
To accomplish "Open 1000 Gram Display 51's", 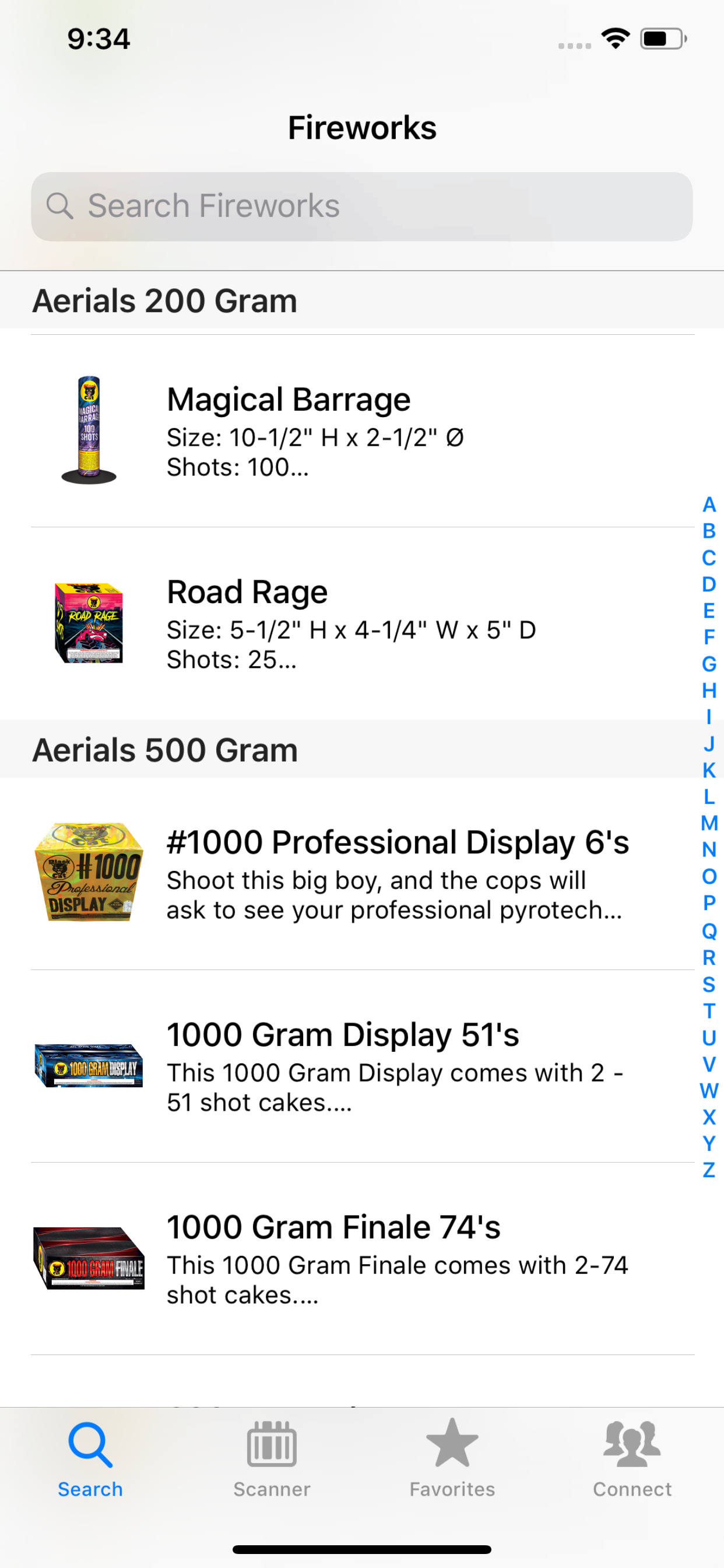I will [362, 1066].
